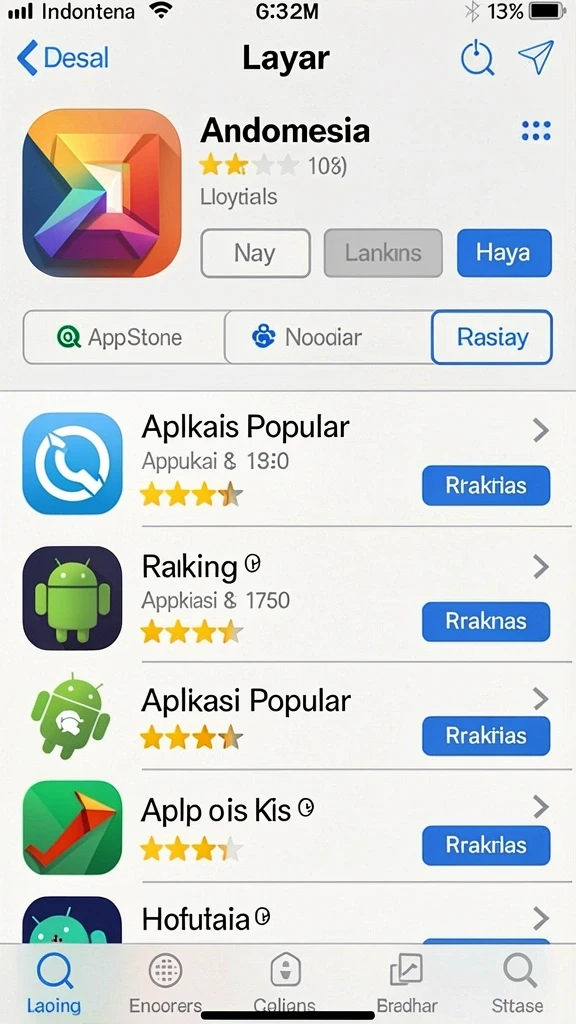
Task: Go back to Desal
Action: 63,58
